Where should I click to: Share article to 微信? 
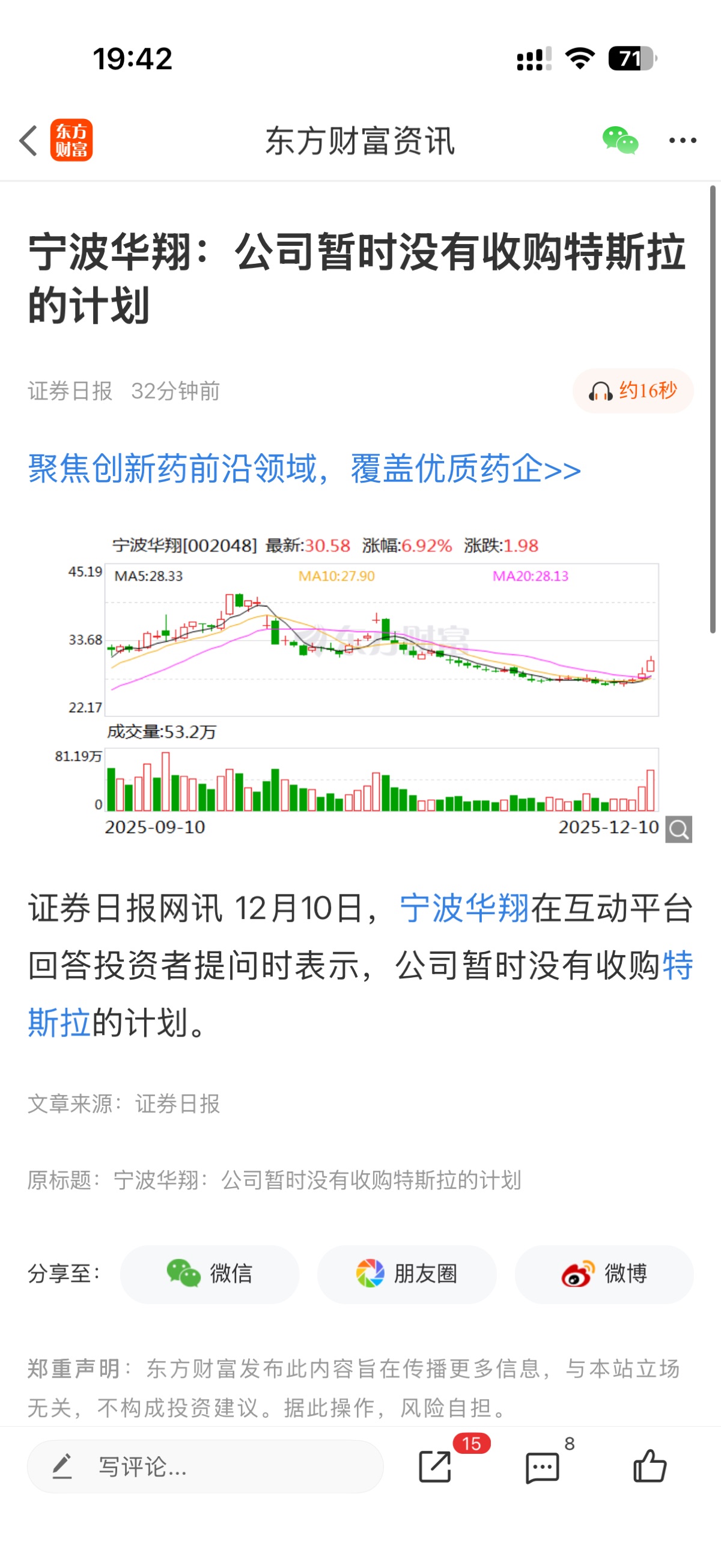click(210, 1274)
